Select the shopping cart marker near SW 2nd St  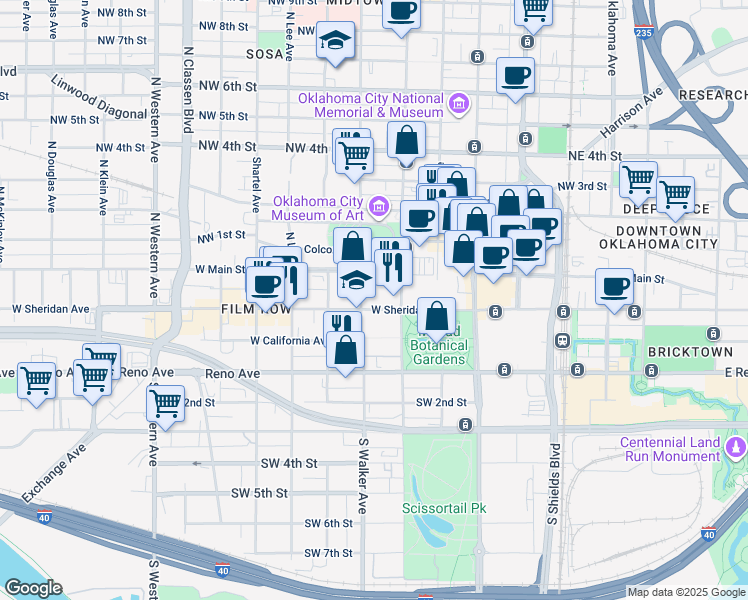(166, 405)
